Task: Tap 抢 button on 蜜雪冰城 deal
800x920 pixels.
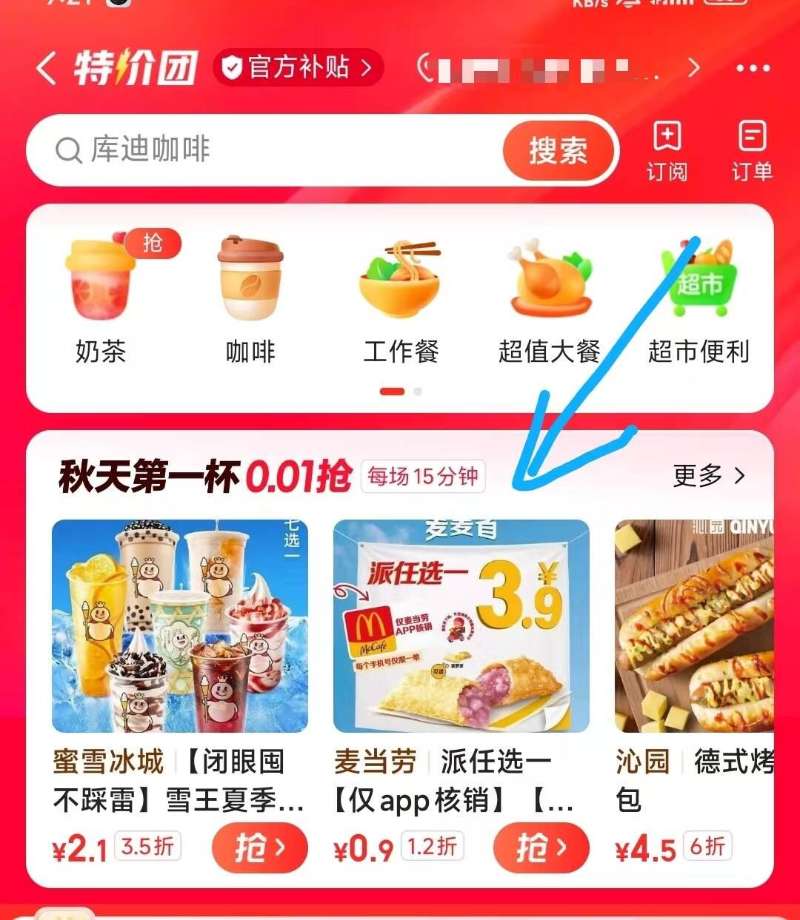Action: tap(259, 846)
